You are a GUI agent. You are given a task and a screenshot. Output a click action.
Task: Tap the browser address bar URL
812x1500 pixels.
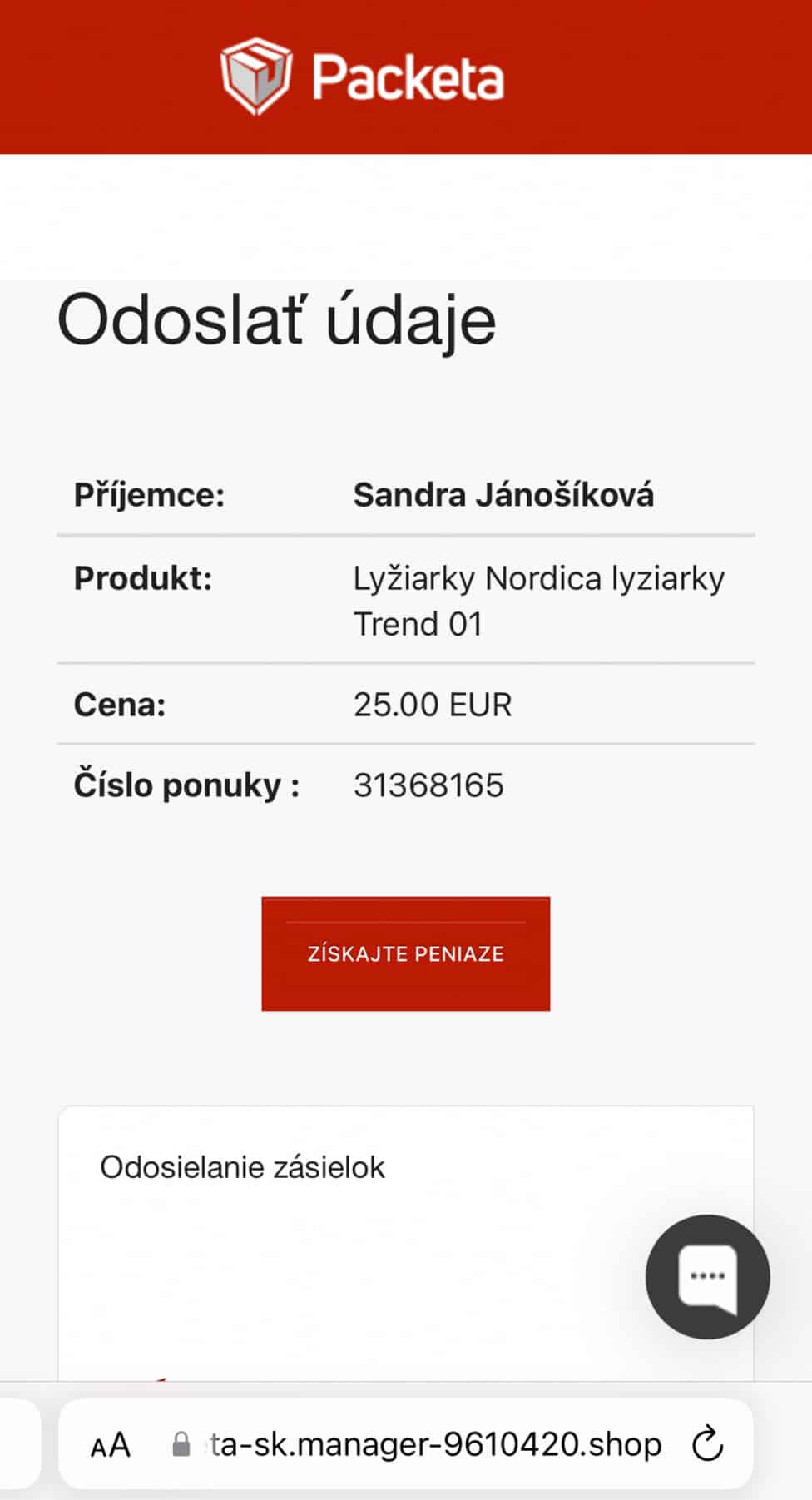point(433,1444)
